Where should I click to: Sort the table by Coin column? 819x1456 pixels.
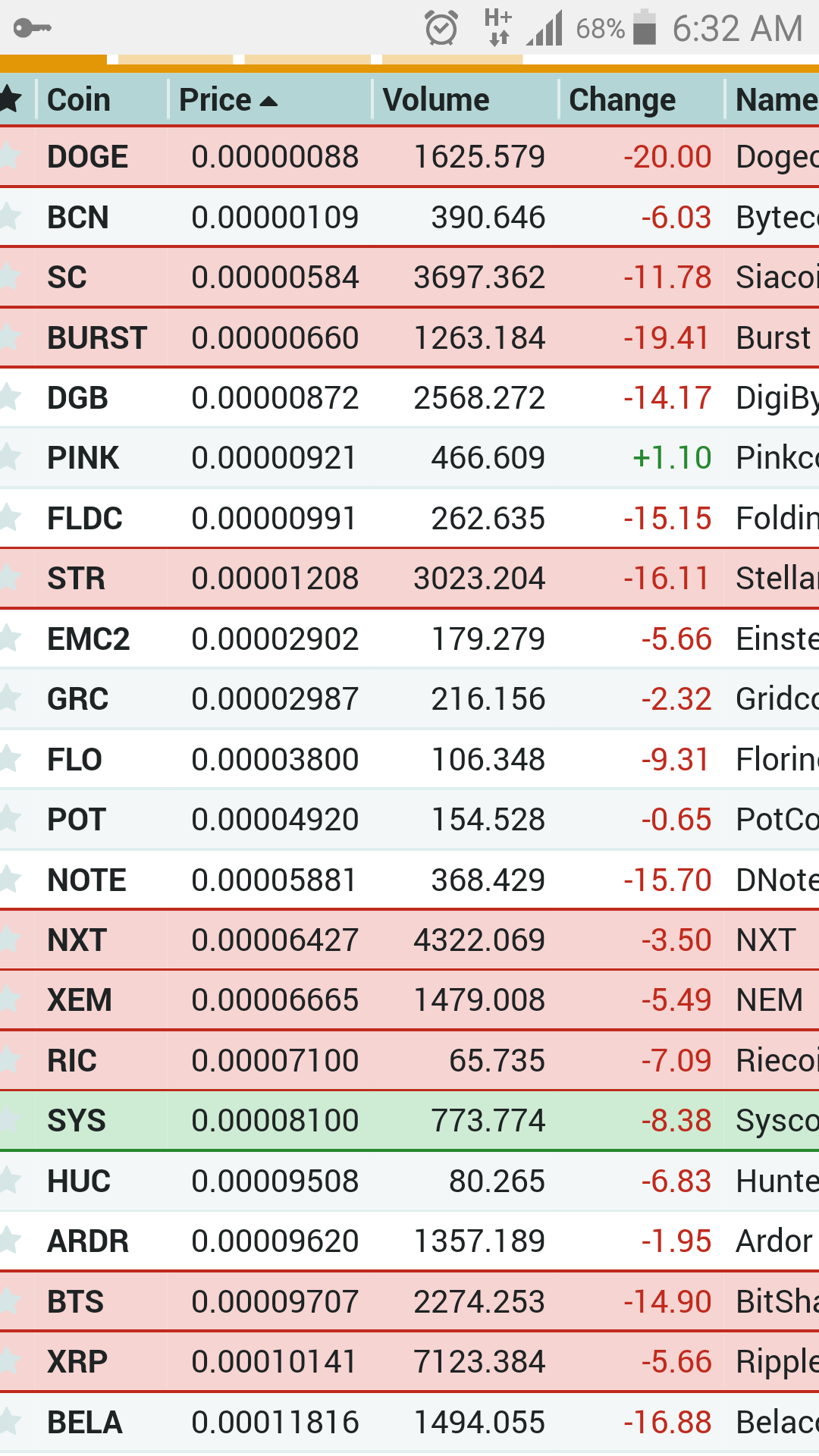(79, 100)
